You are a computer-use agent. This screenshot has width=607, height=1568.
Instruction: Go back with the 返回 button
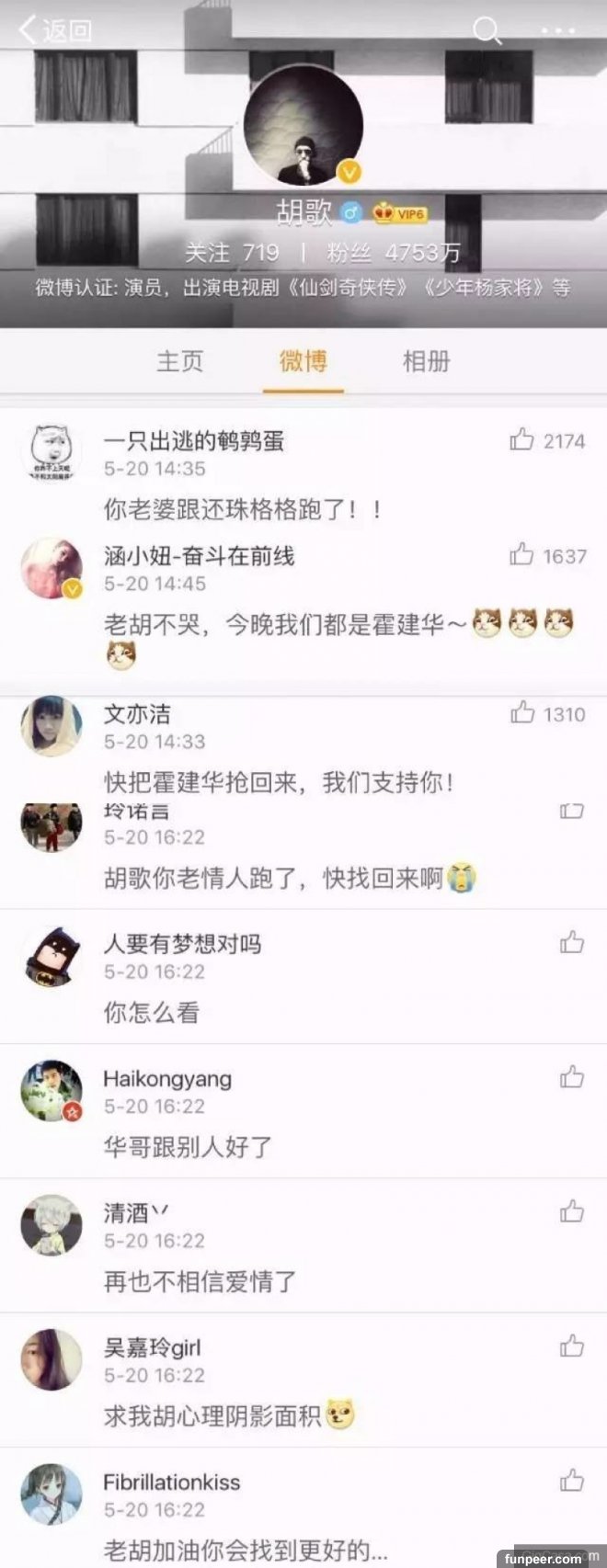click(x=55, y=30)
